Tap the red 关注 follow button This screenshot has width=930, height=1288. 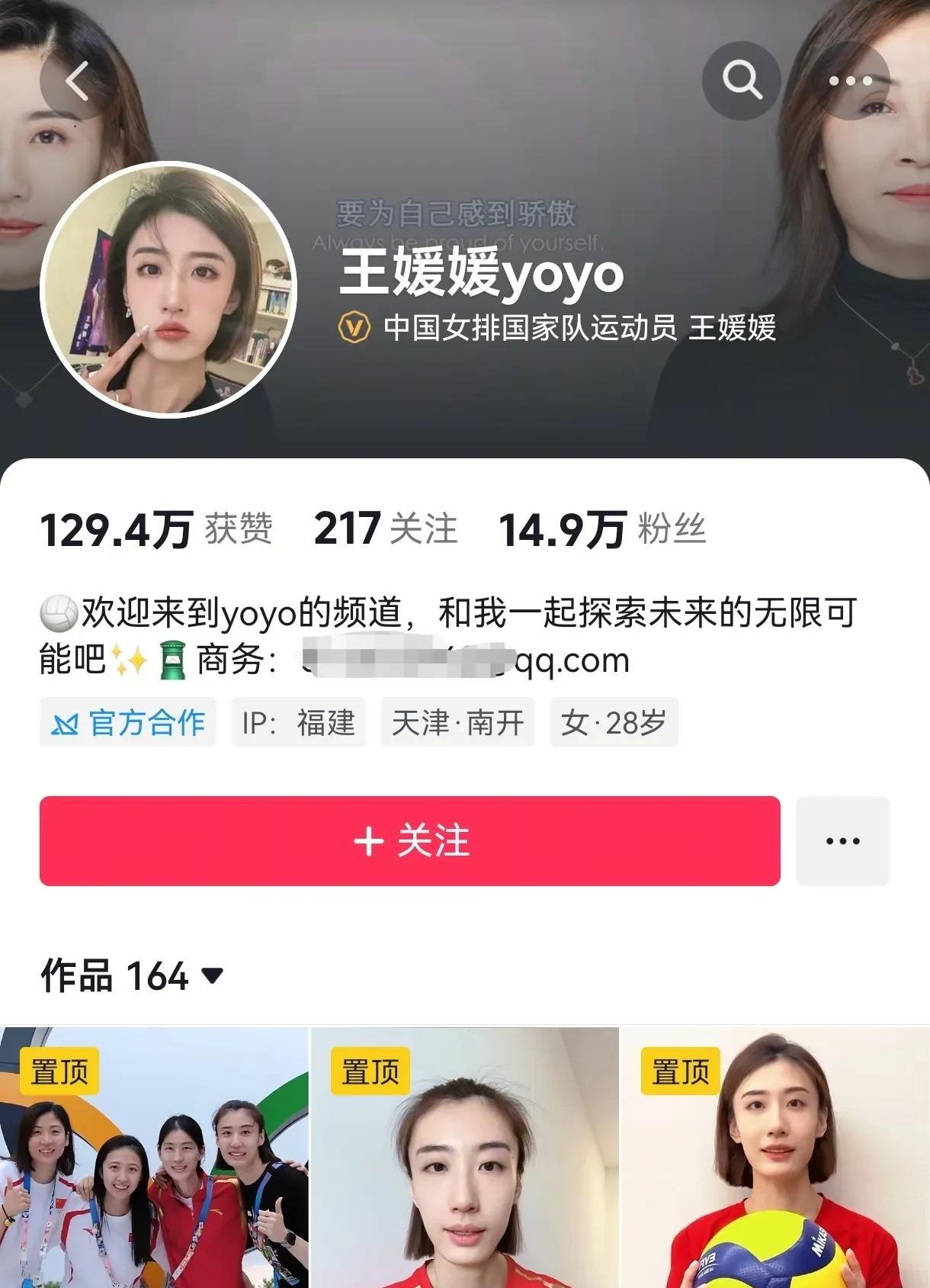[410, 841]
